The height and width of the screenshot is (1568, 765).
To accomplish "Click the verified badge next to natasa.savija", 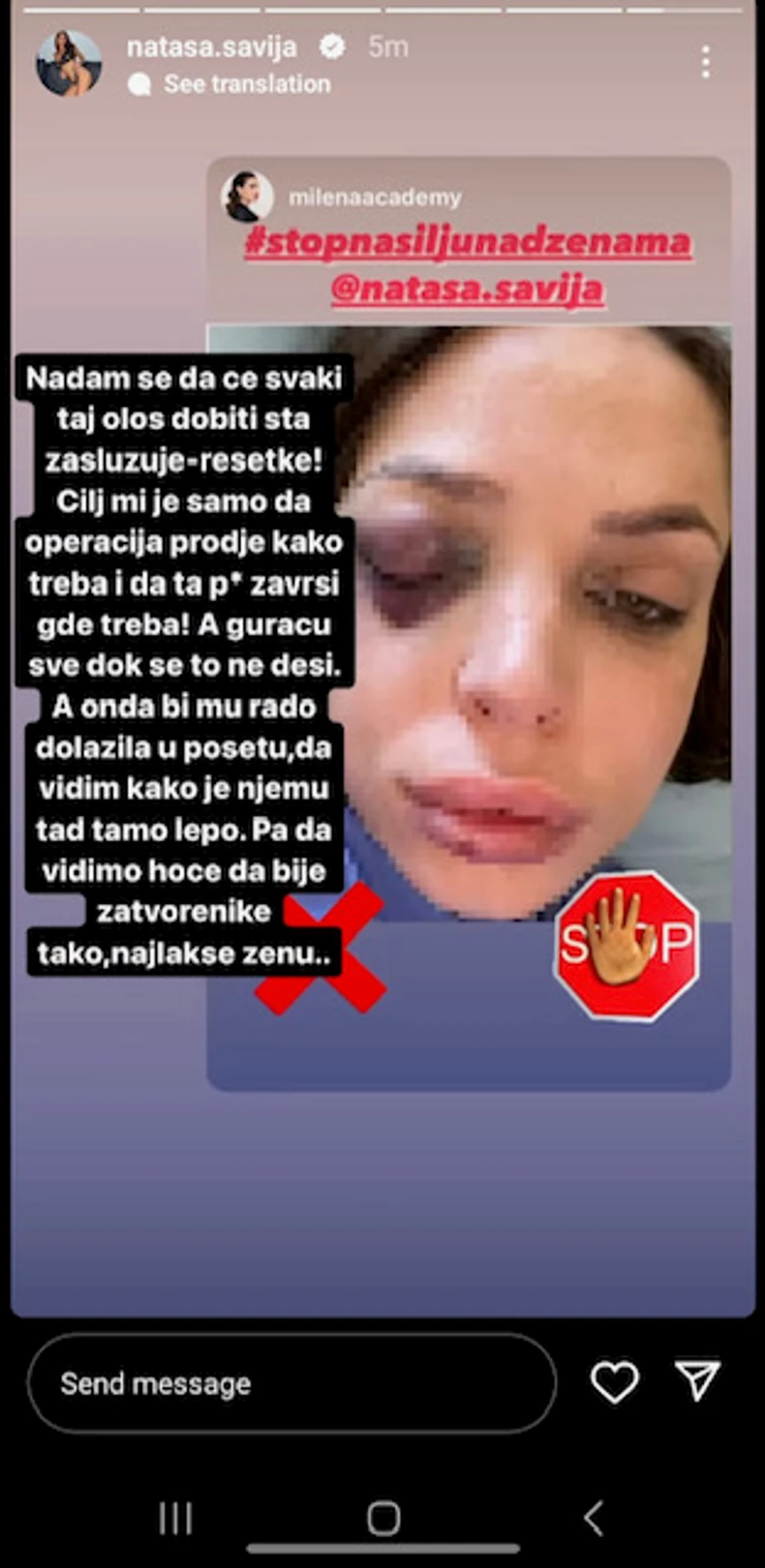I will tap(331, 45).
